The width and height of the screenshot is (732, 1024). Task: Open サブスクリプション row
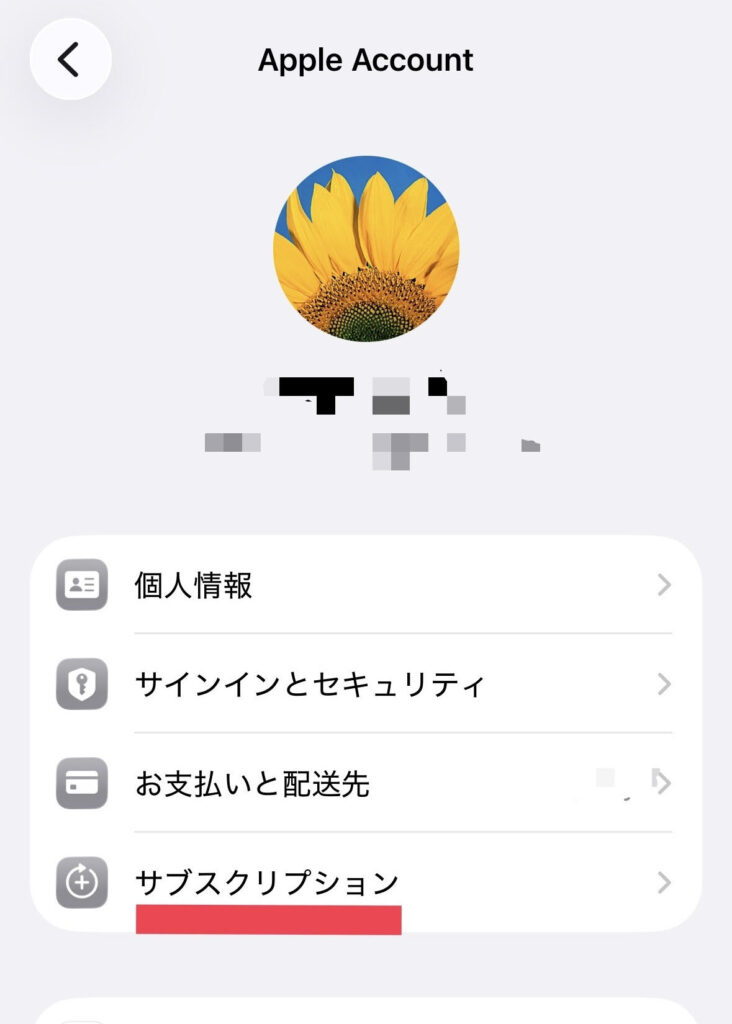tap(366, 882)
